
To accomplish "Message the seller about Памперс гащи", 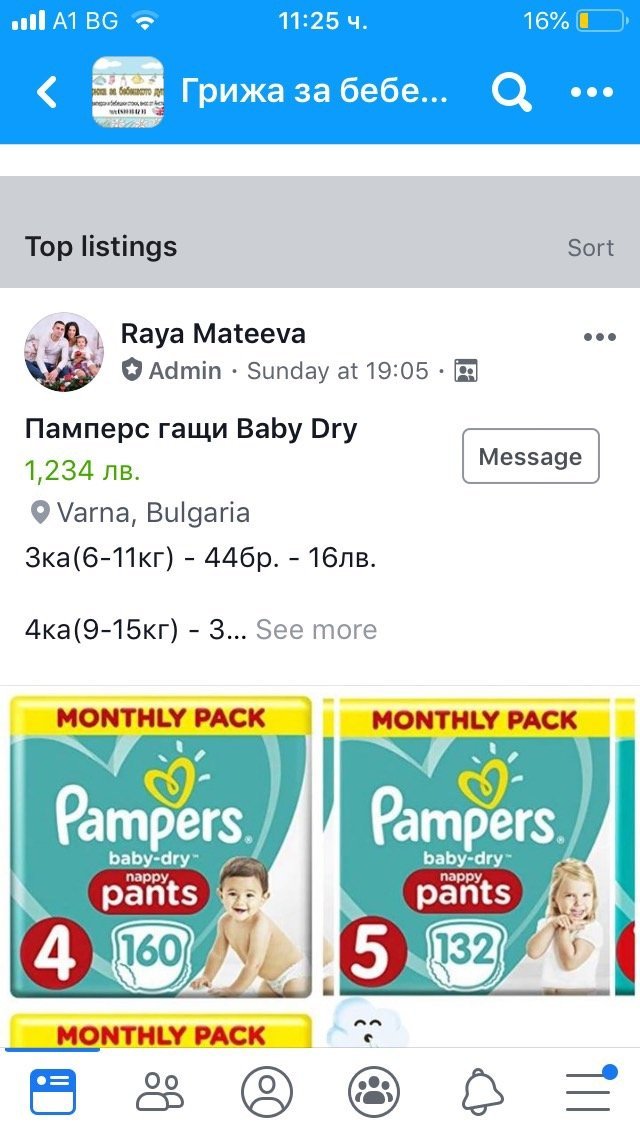I will [530, 457].
